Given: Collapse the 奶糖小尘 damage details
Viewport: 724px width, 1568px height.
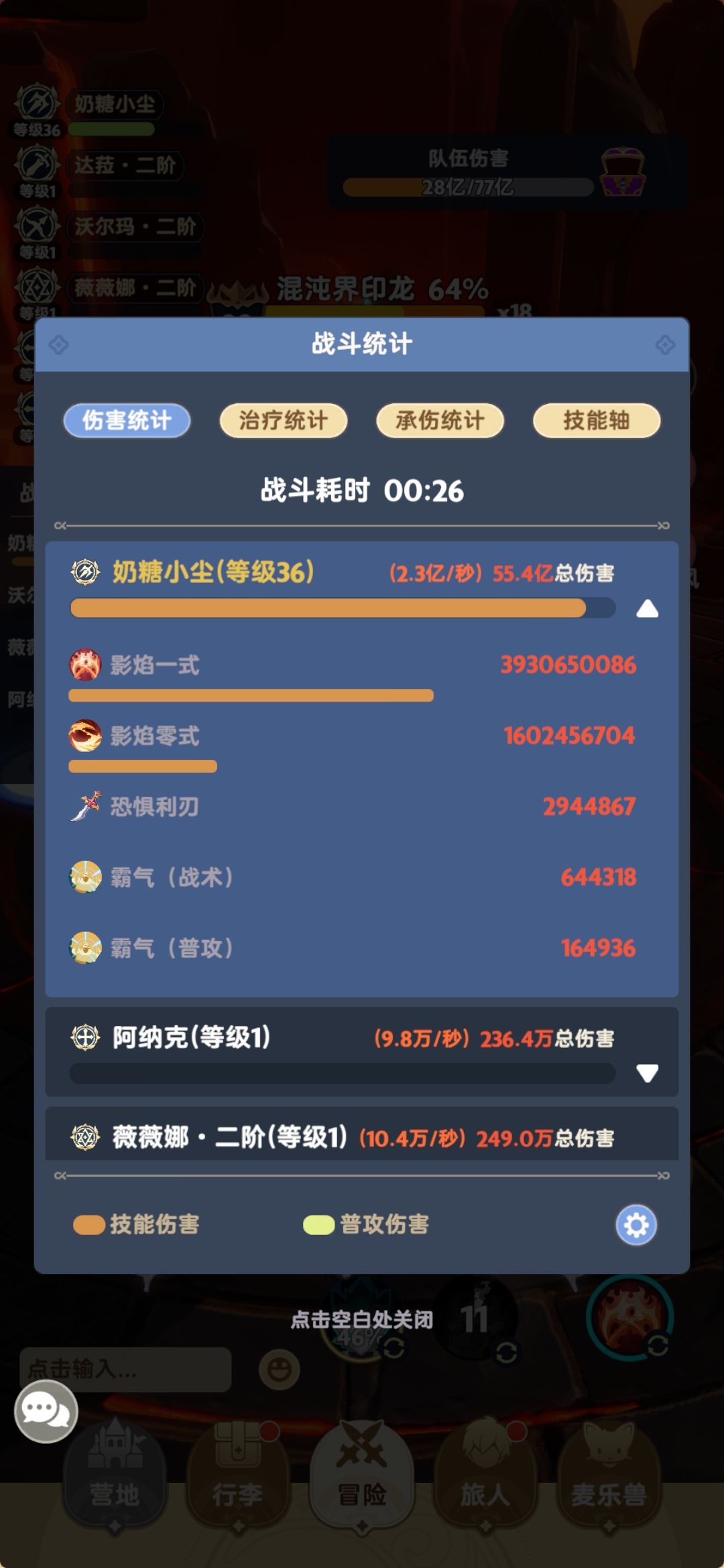Looking at the screenshot, I should (648, 608).
